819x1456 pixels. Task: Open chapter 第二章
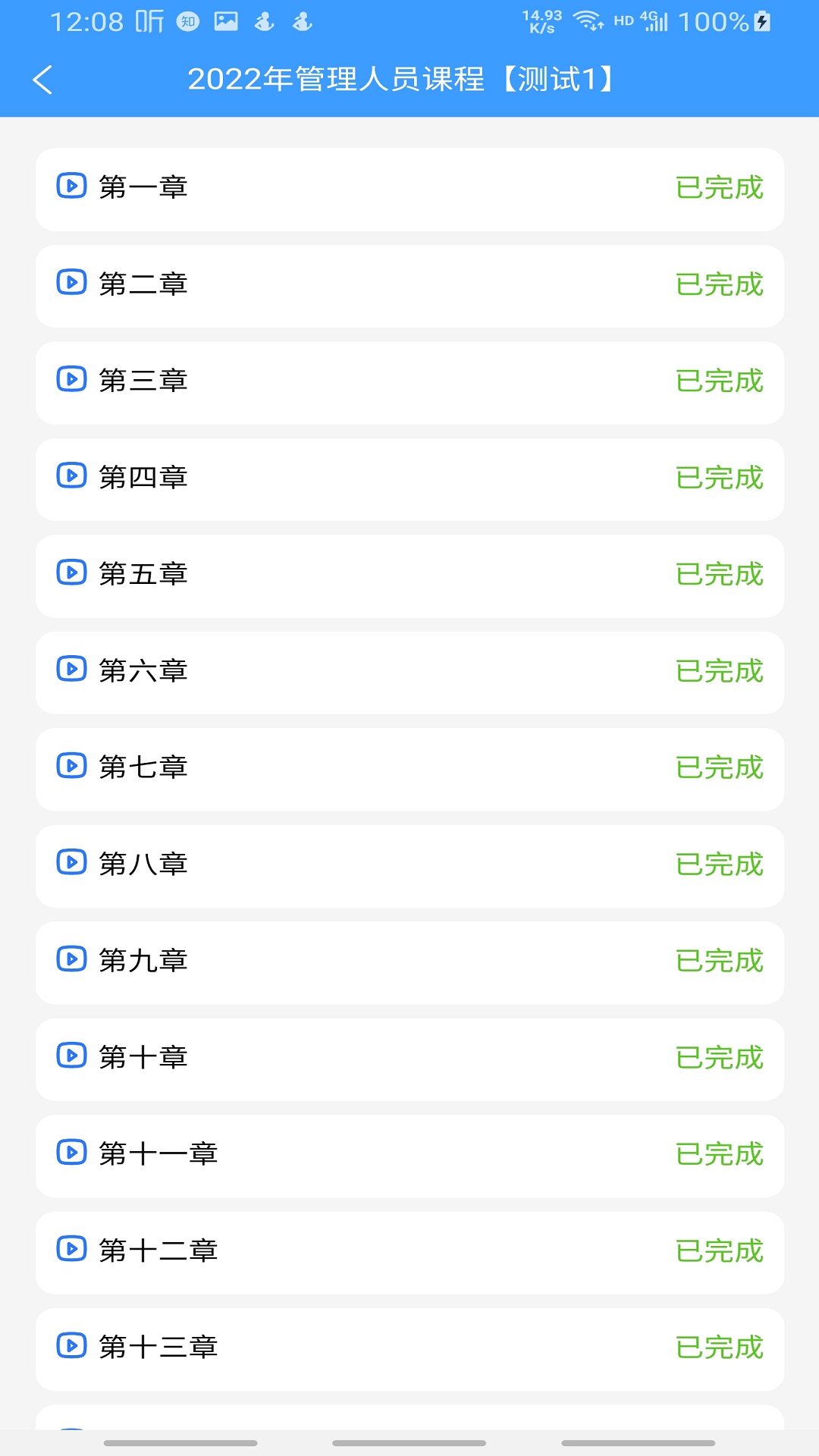pyautogui.click(x=409, y=285)
